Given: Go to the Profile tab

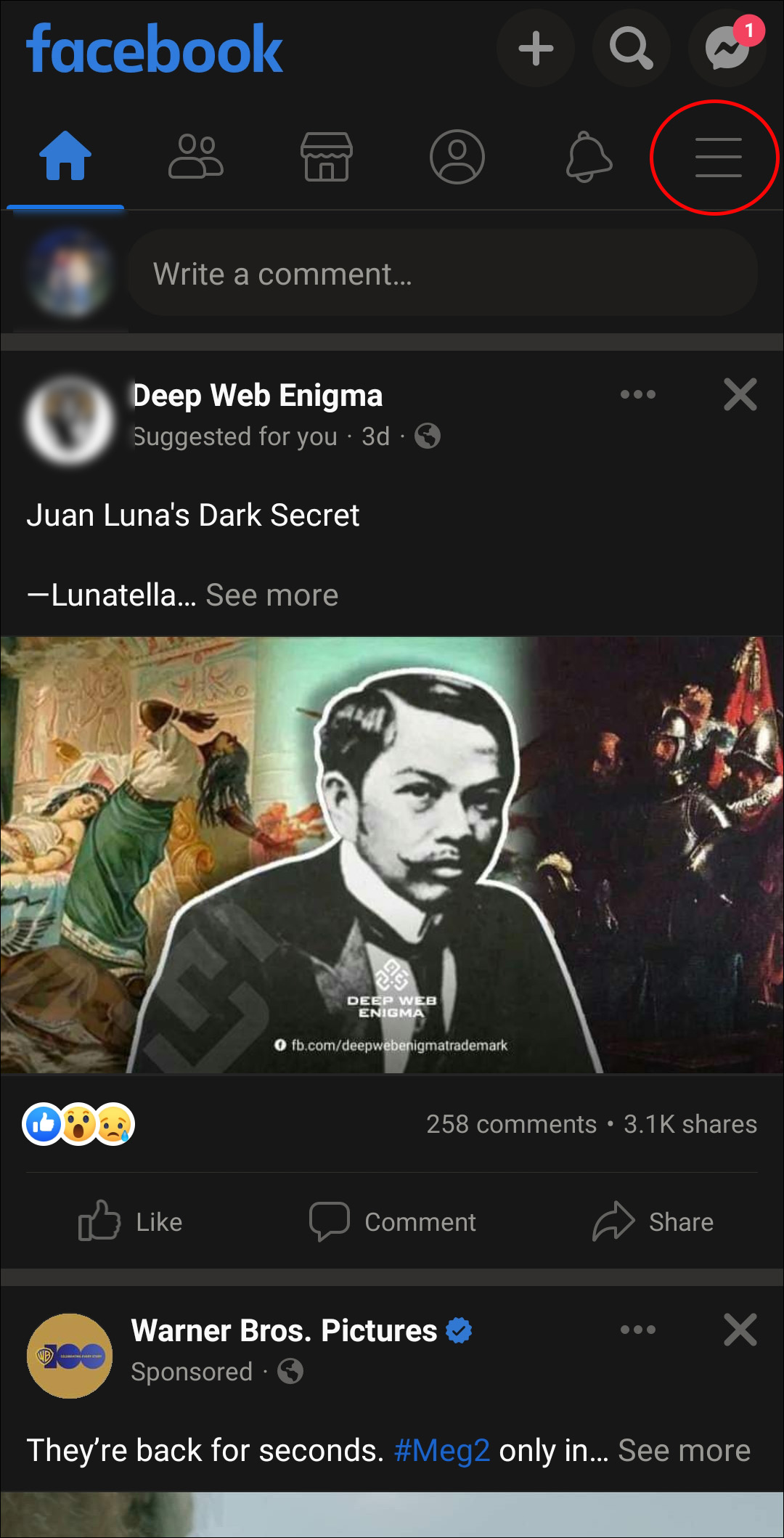Looking at the screenshot, I should [x=457, y=156].
